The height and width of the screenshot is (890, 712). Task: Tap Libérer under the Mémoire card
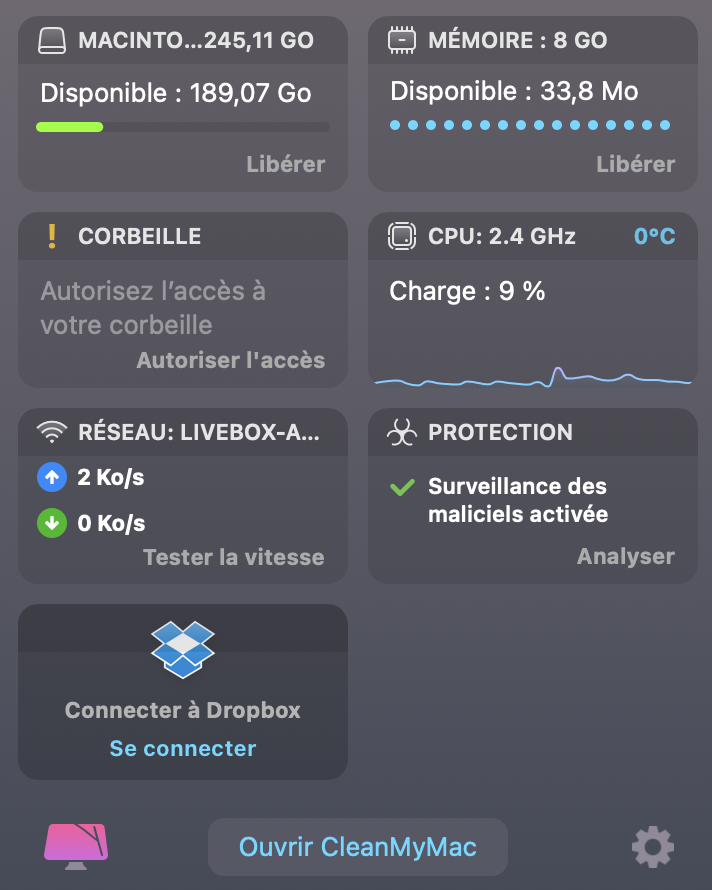pyautogui.click(x=635, y=164)
